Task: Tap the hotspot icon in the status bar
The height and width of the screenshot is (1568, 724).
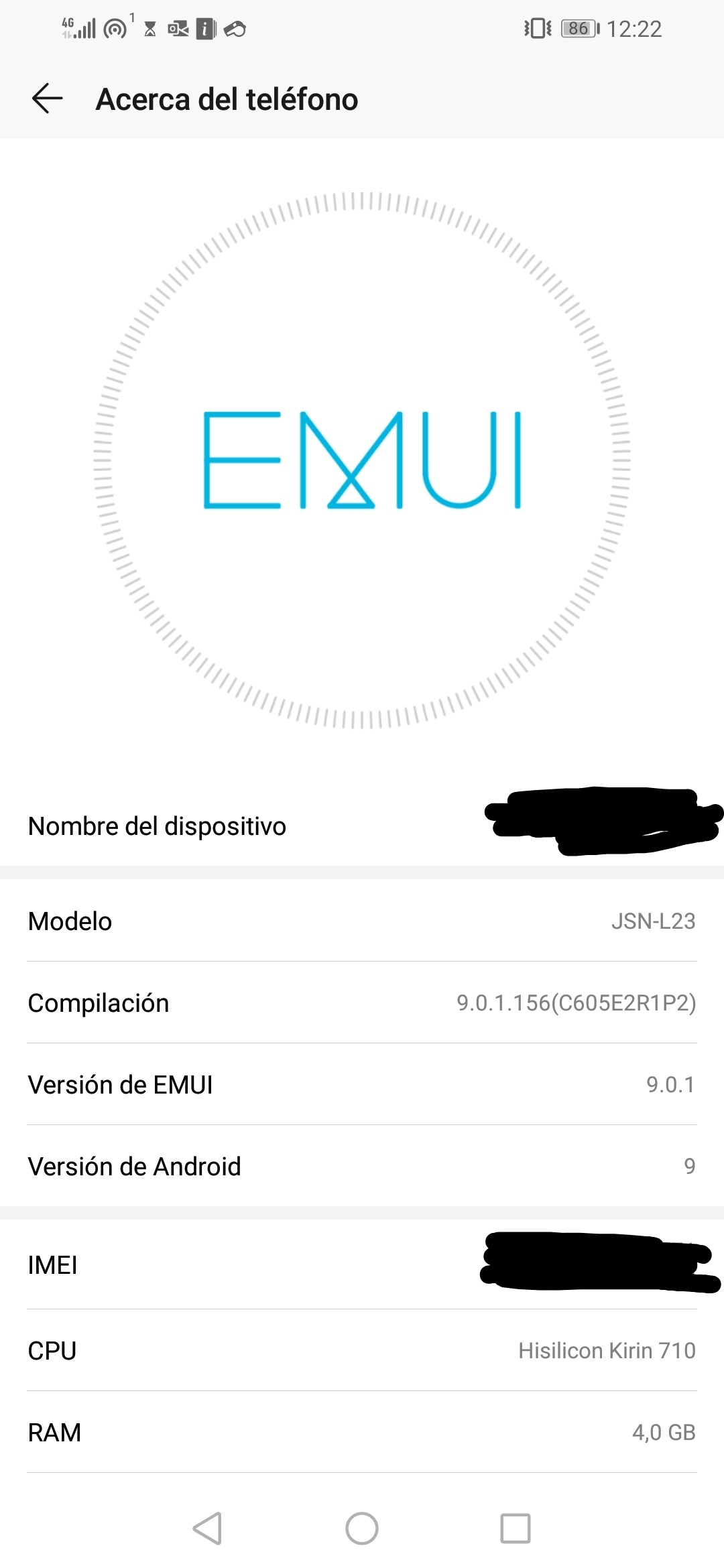Action: tap(114, 28)
